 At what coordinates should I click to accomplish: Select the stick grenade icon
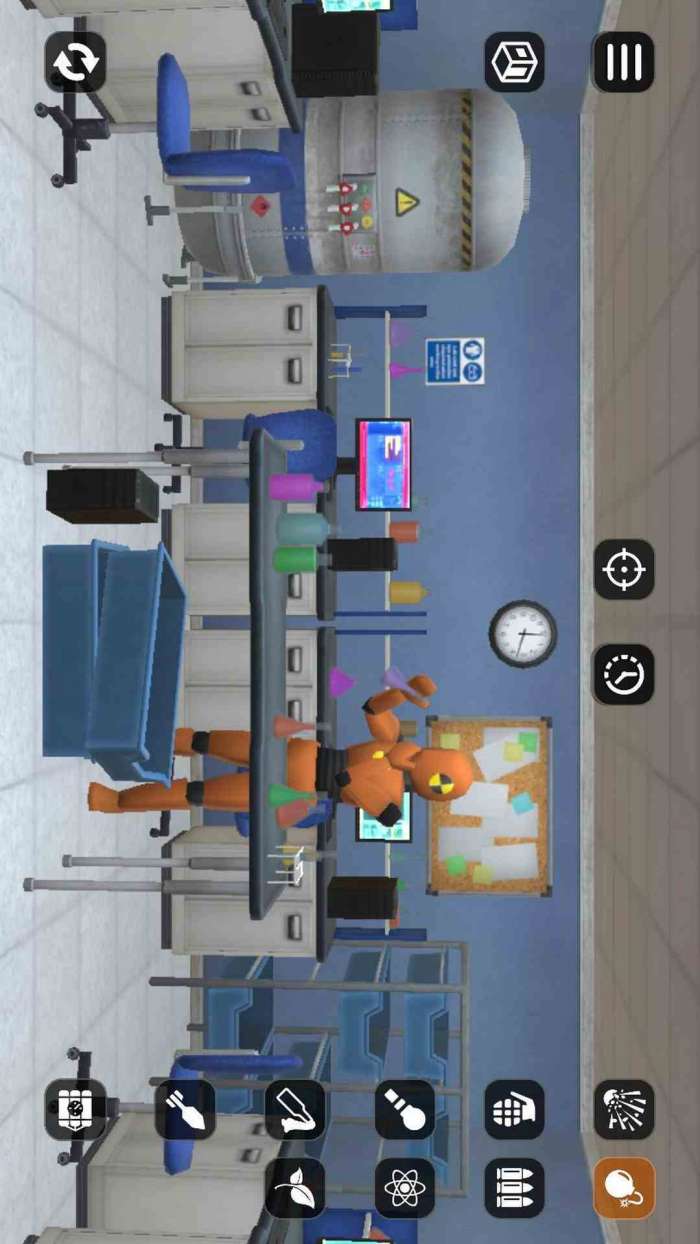[405, 1109]
